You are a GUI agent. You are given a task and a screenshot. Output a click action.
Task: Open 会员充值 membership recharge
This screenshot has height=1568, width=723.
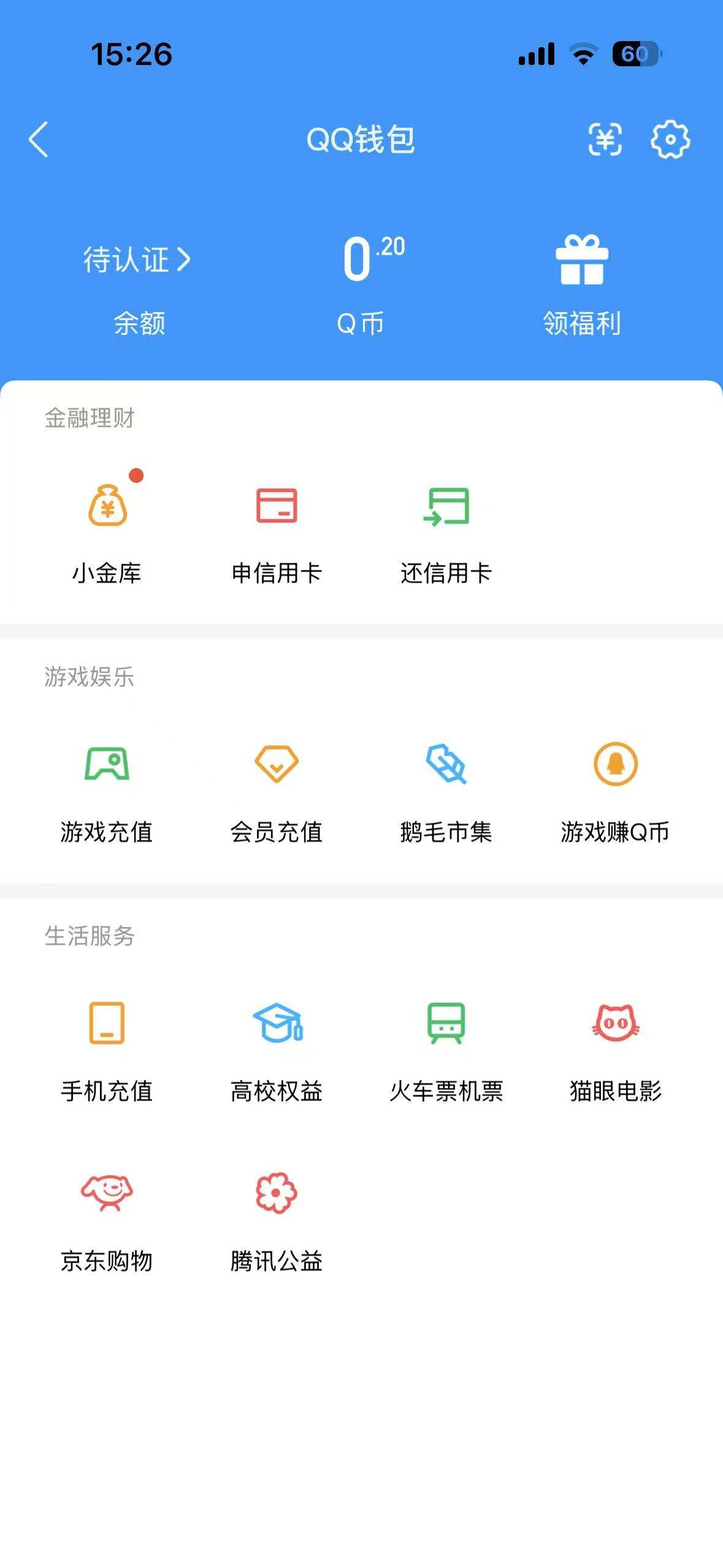[x=278, y=791]
